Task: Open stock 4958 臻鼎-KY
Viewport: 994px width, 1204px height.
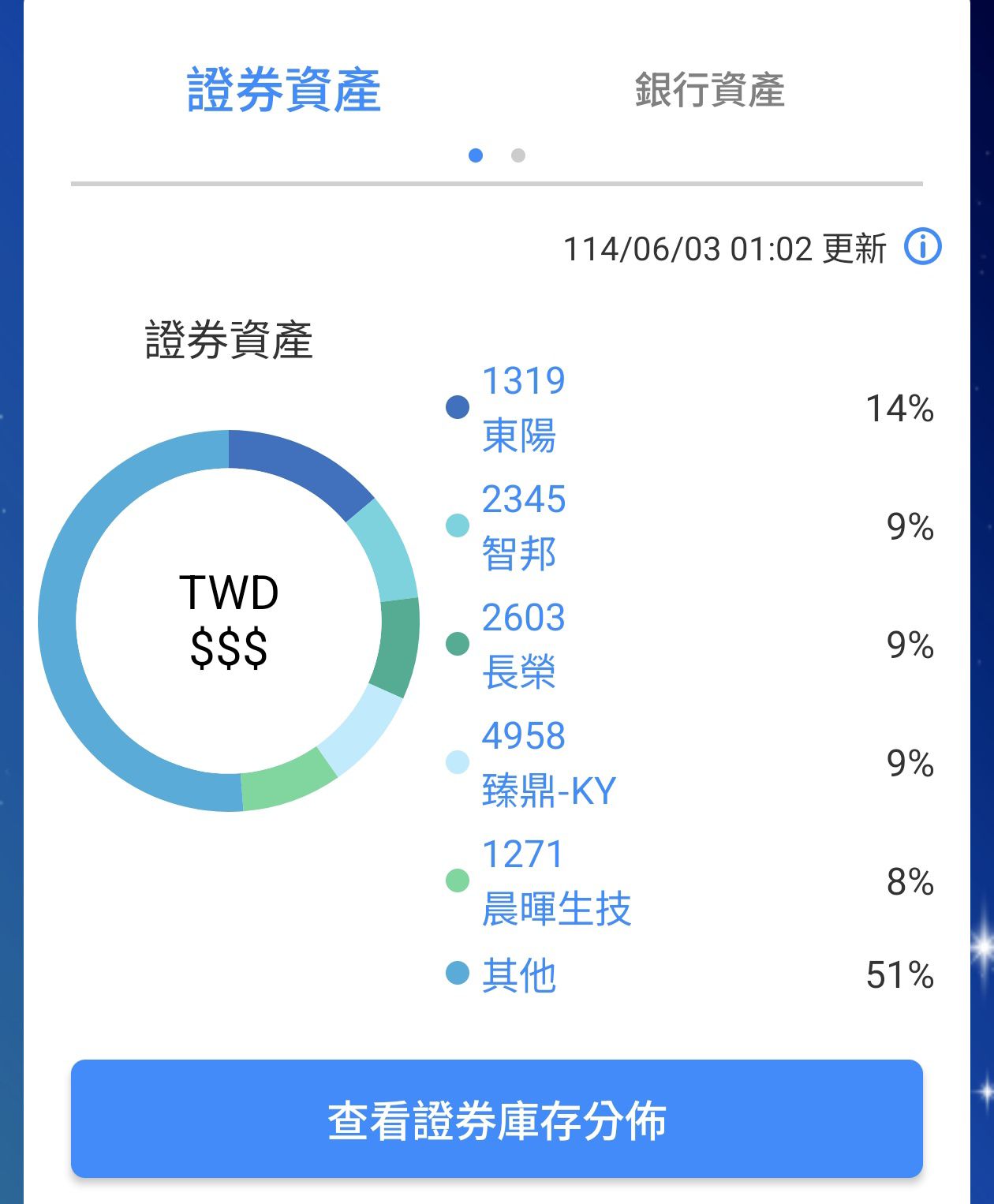Action: [x=549, y=763]
